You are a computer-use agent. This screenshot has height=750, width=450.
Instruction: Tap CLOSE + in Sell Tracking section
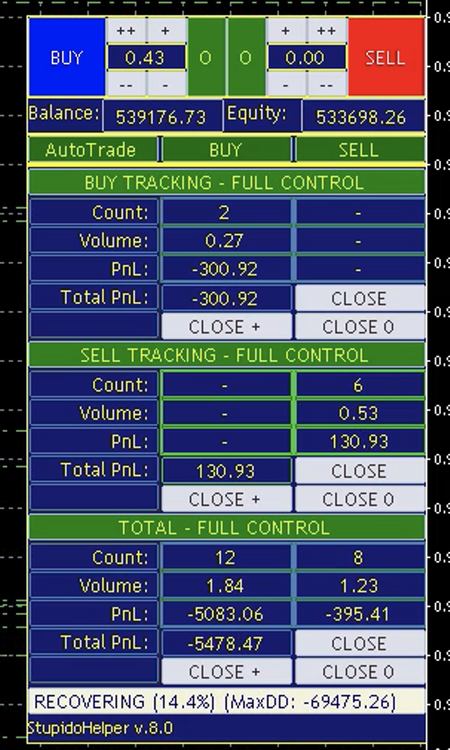pyautogui.click(x=226, y=499)
